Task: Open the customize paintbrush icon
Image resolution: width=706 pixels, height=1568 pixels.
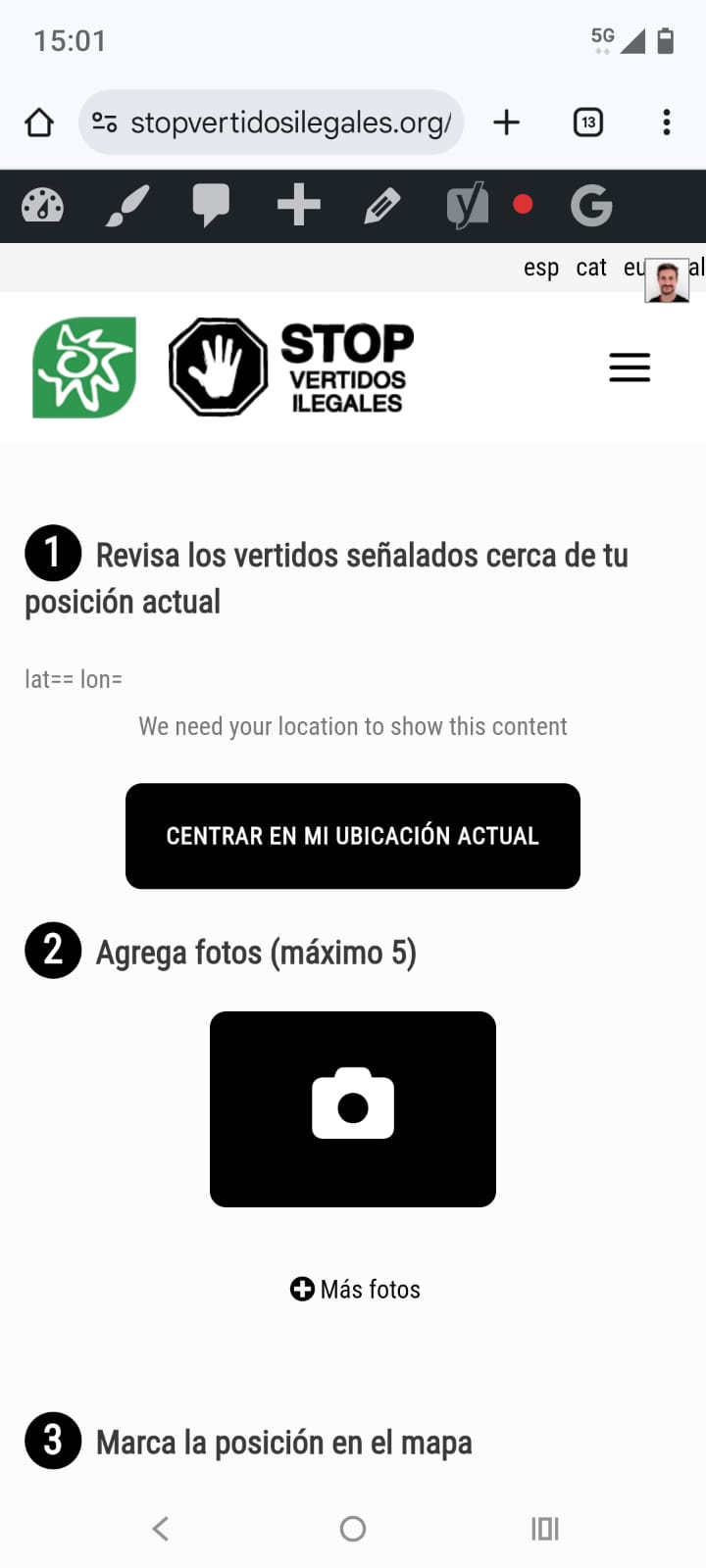Action: pyautogui.click(x=127, y=206)
